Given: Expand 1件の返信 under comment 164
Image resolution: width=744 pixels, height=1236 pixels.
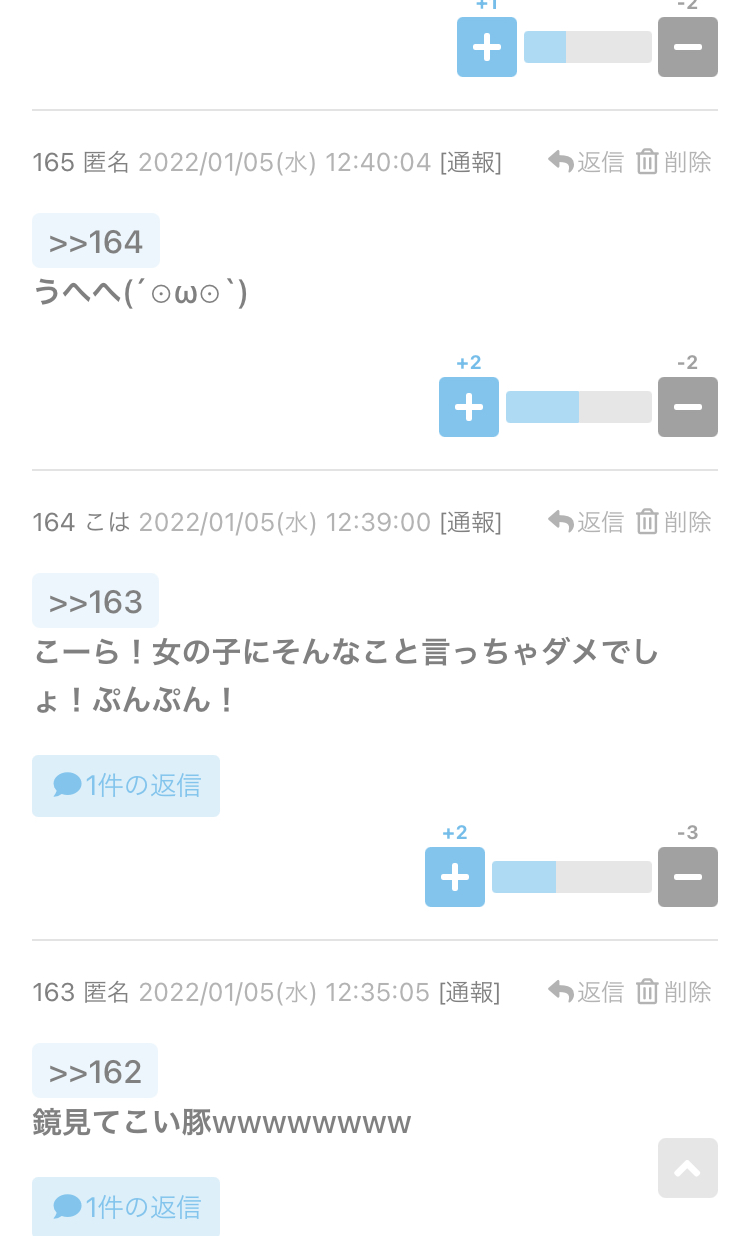Looking at the screenshot, I should tap(126, 786).
